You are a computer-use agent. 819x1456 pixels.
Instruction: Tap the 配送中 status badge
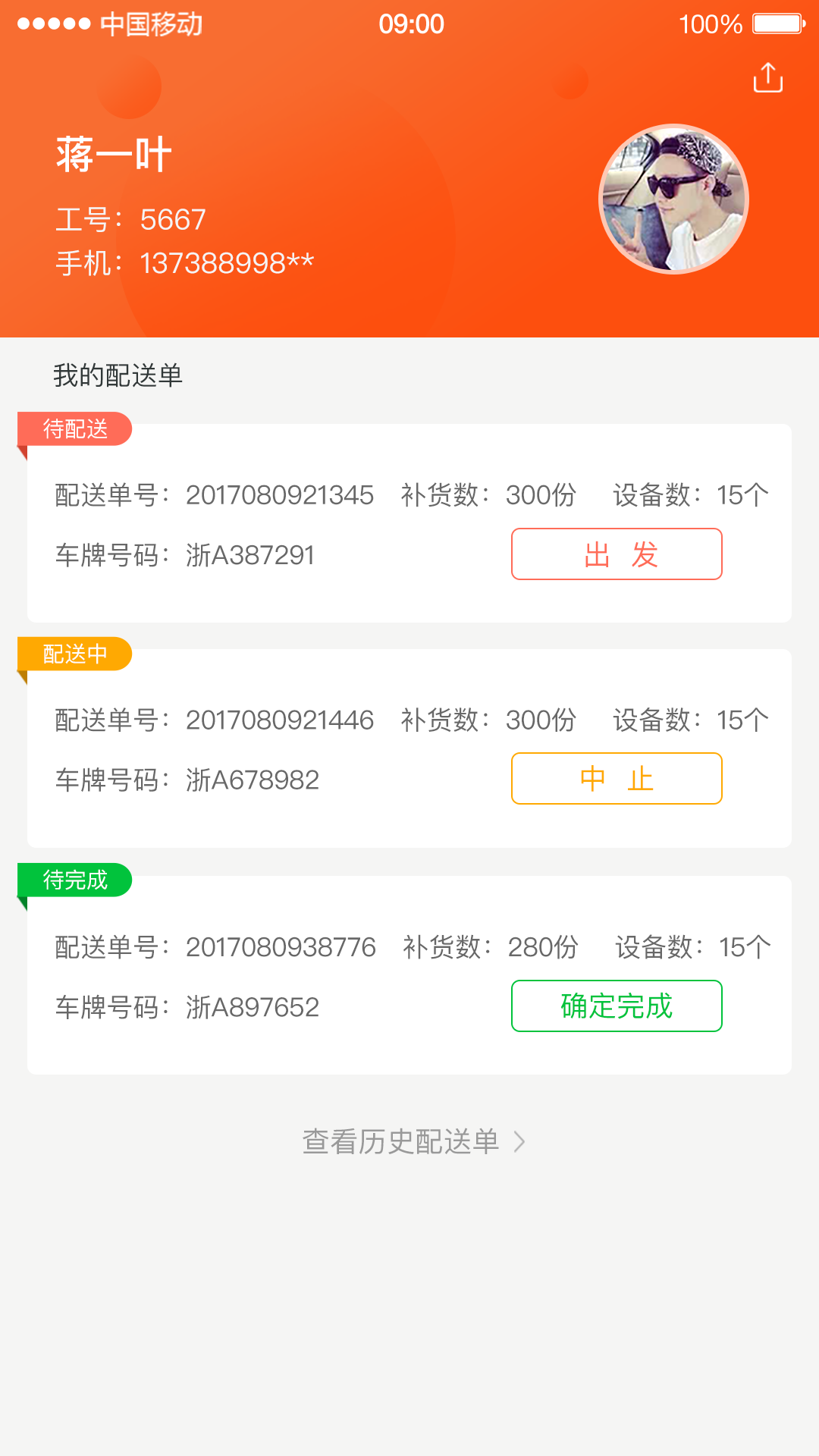74,653
